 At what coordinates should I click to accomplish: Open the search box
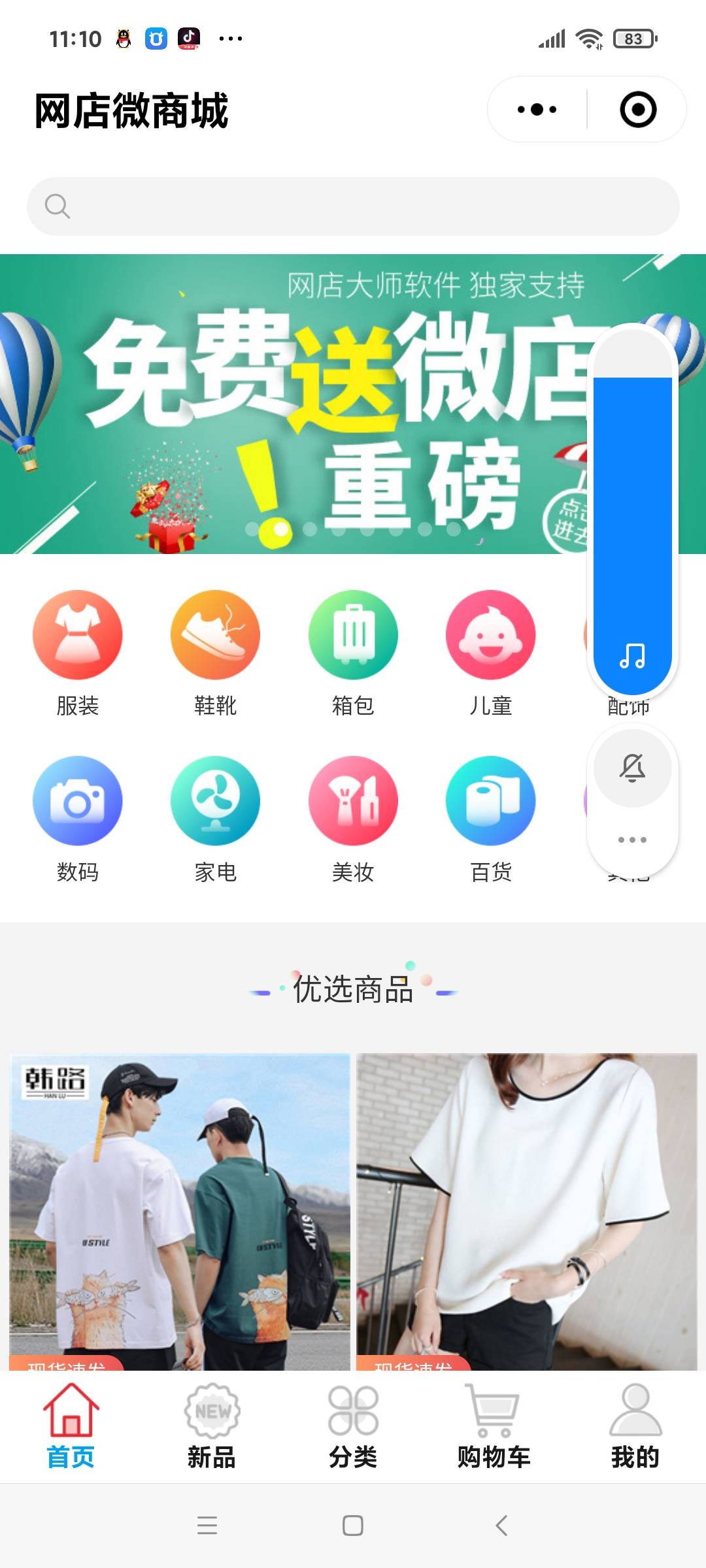tap(353, 206)
